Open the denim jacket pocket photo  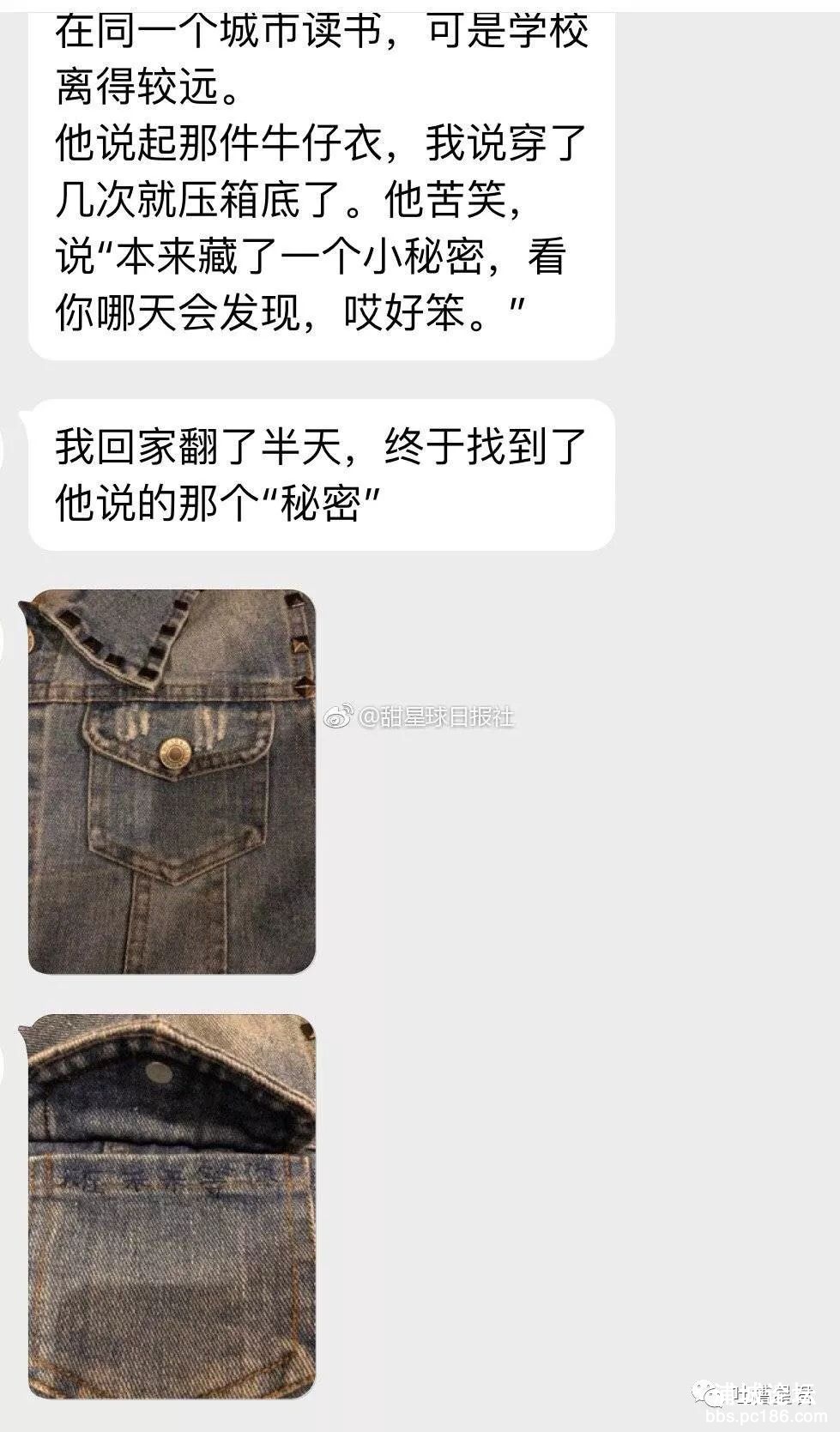point(172,781)
